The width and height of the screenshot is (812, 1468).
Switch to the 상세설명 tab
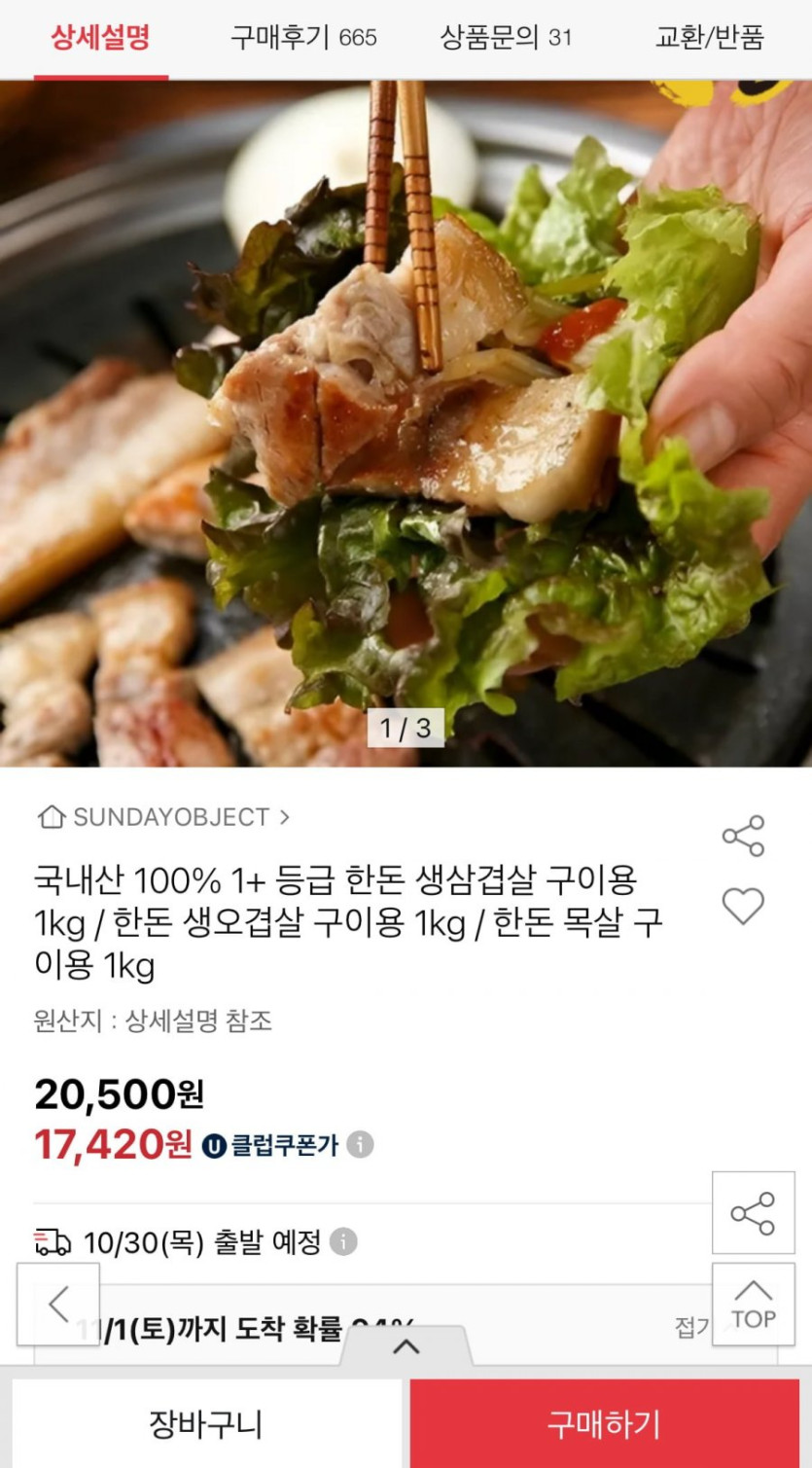point(100,39)
